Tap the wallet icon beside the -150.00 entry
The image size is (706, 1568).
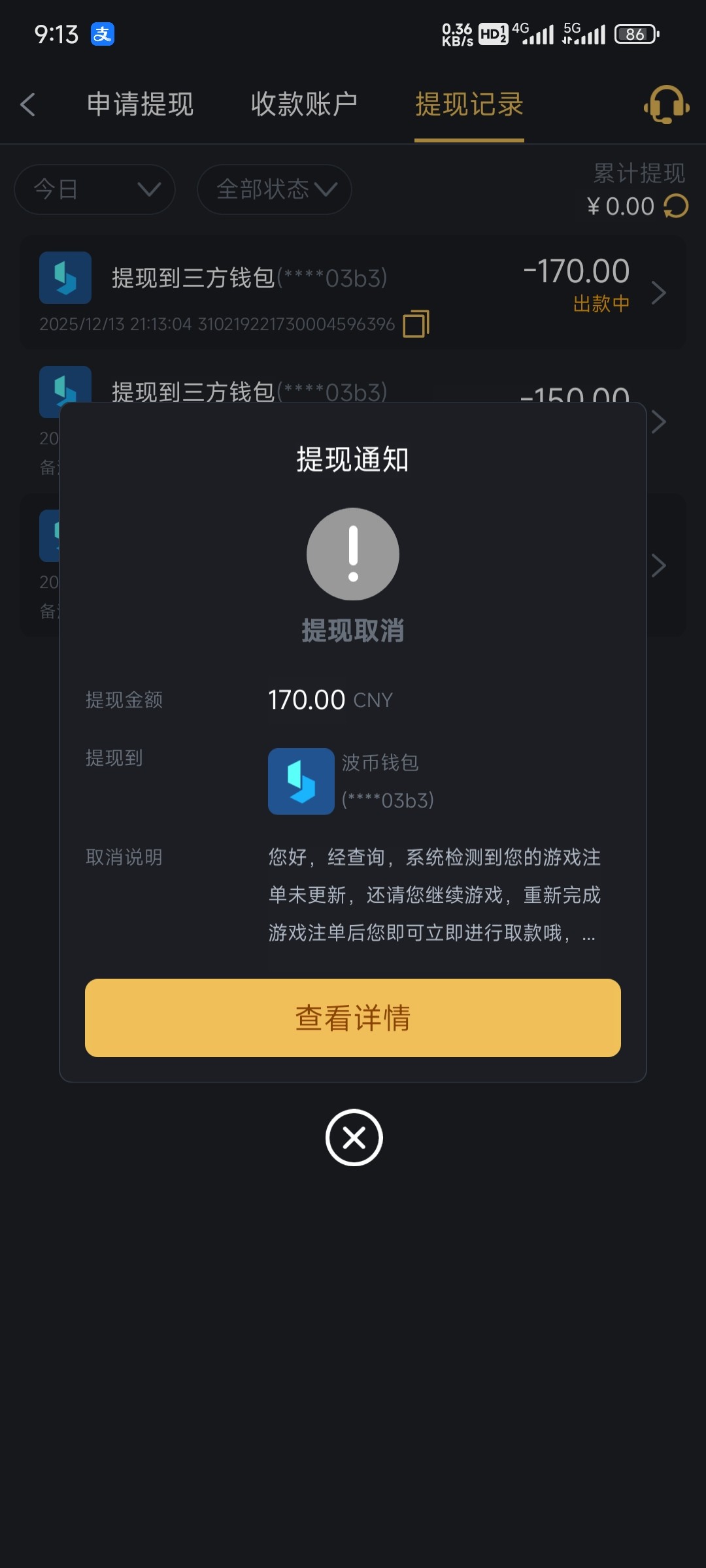64,392
